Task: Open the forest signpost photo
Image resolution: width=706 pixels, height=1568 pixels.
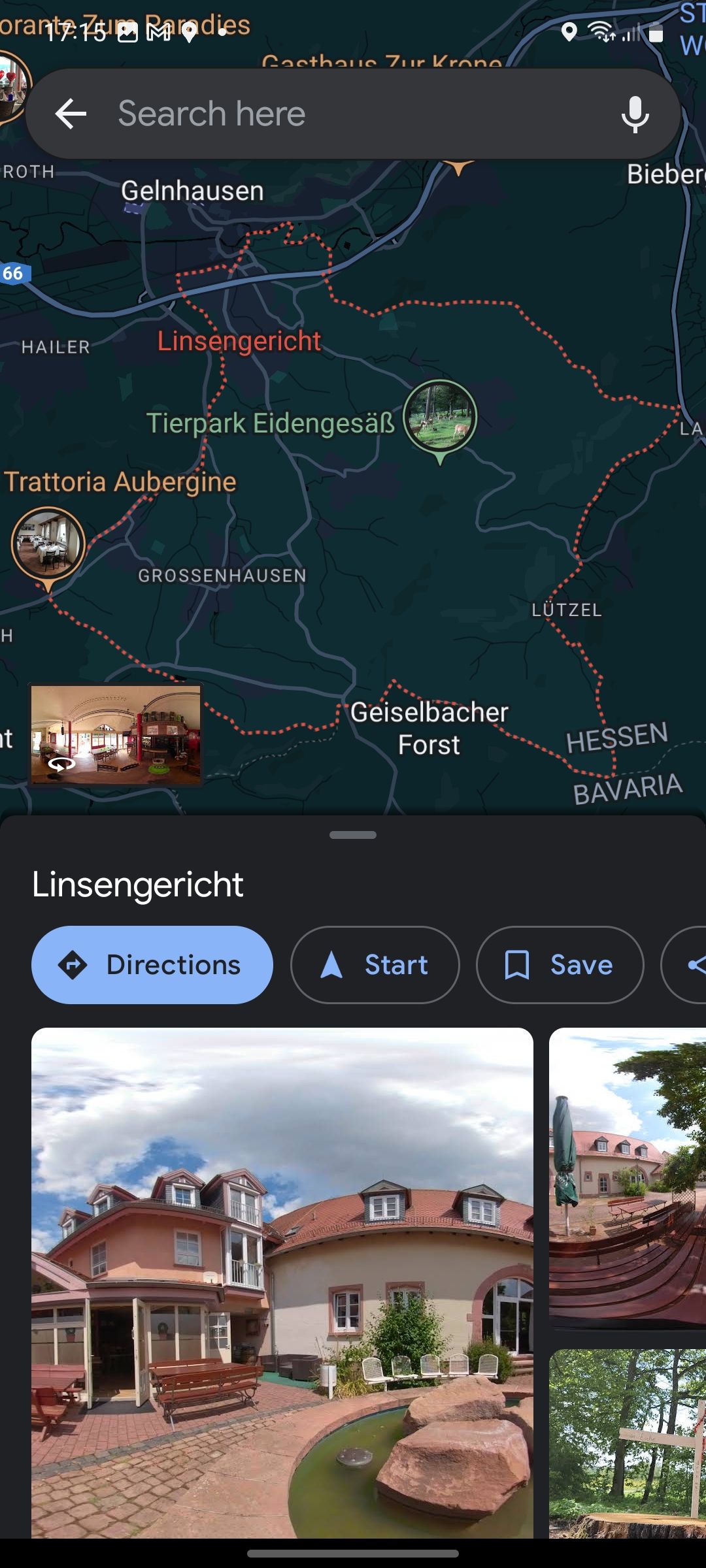Action: [628, 1443]
